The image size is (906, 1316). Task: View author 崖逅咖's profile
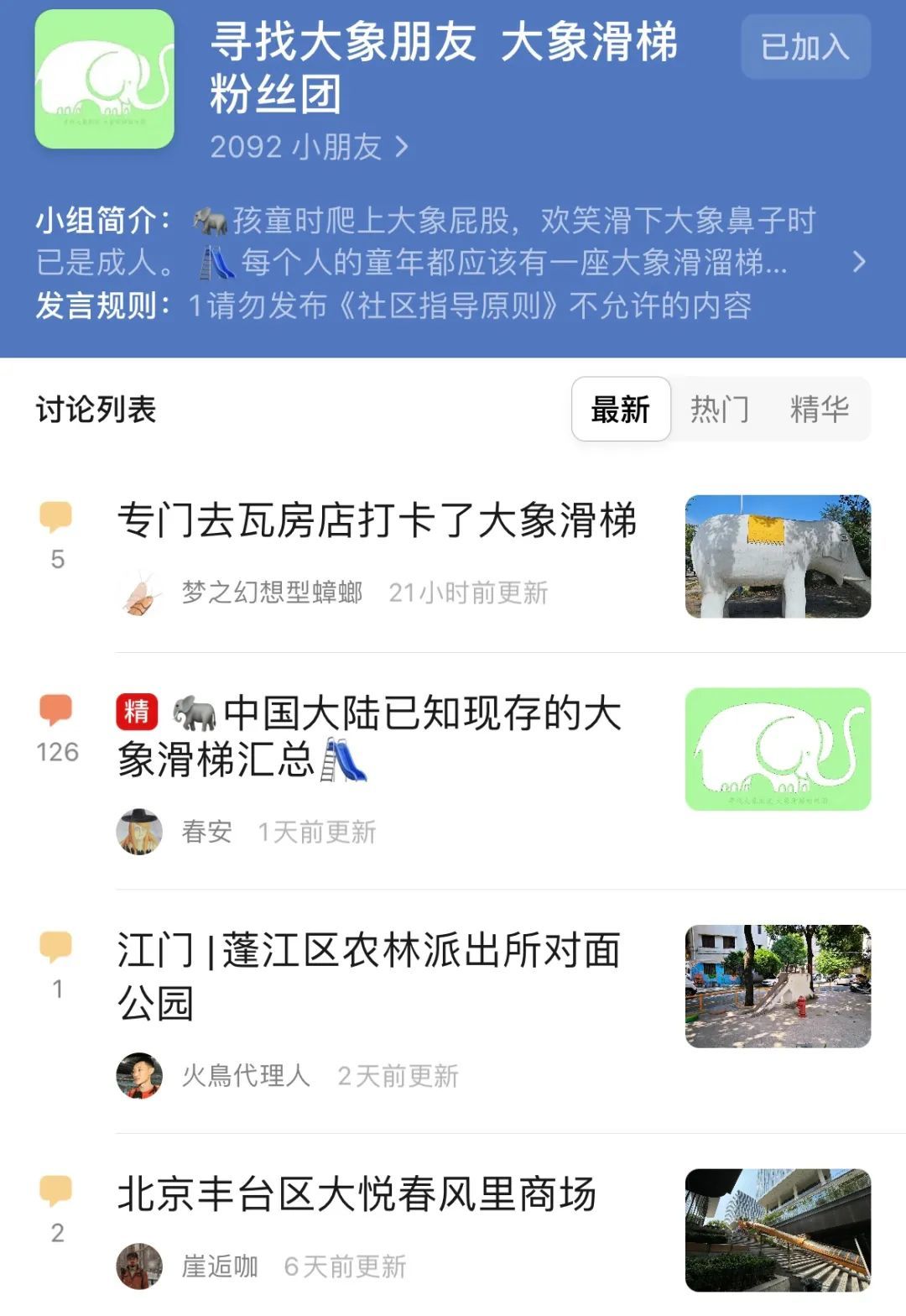(219, 1266)
